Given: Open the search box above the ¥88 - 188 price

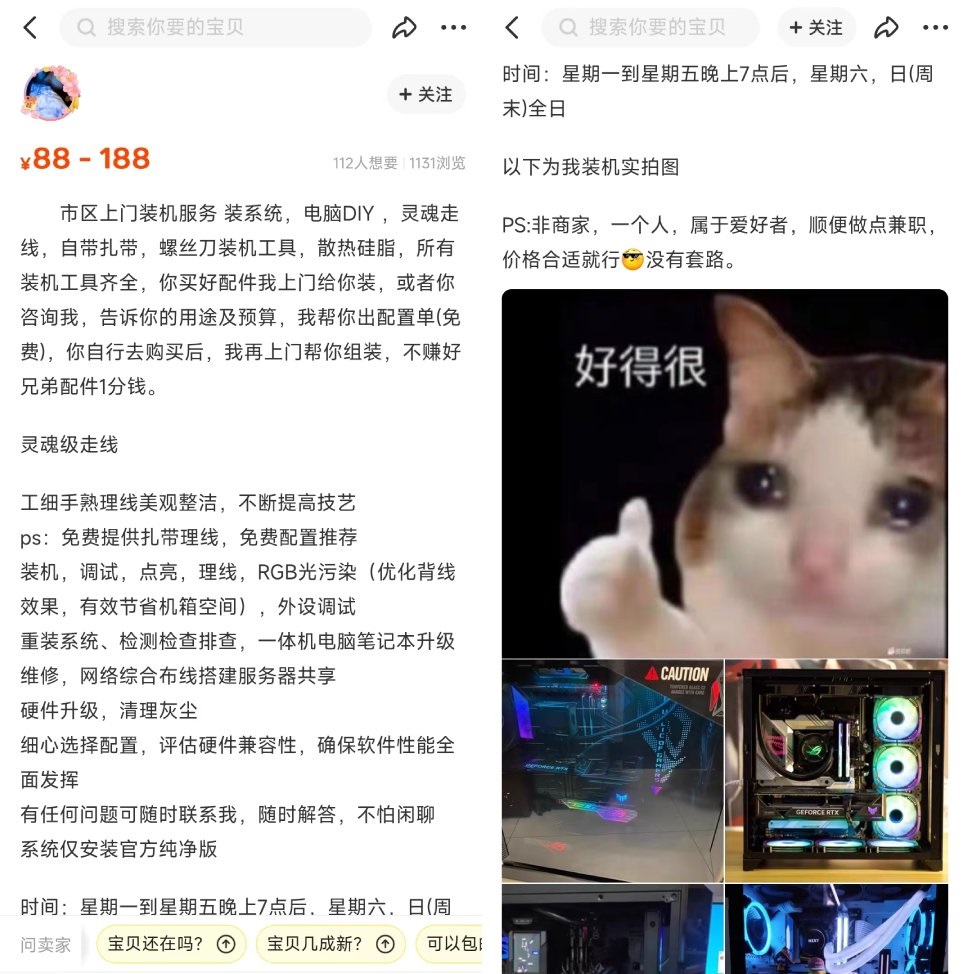Looking at the screenshot, I should tap(215, 28).
